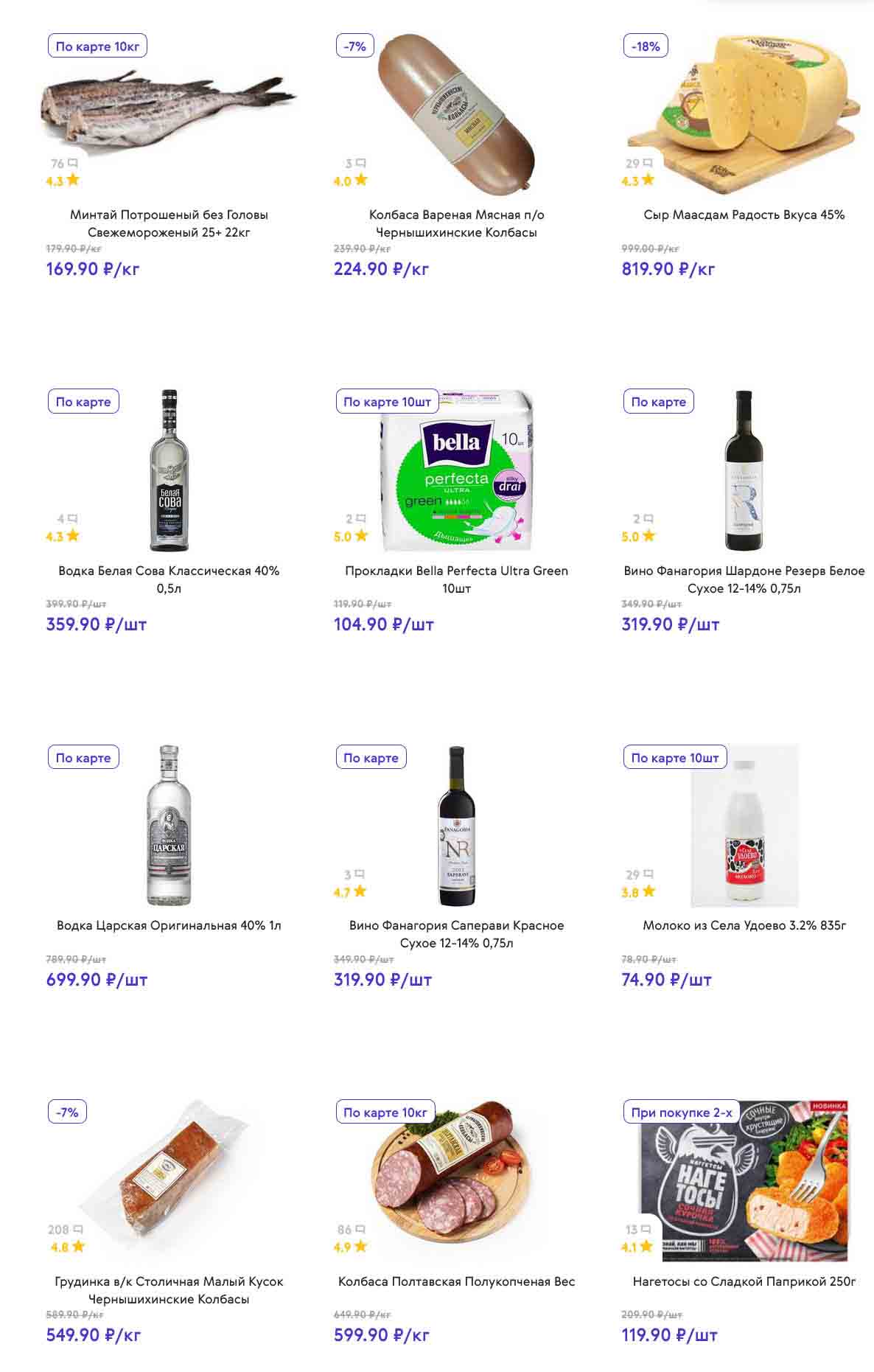This screenshot has height=1372, width=874.
Task: Select Молоко из Села Удоево 3.2%
Action: 744,925
